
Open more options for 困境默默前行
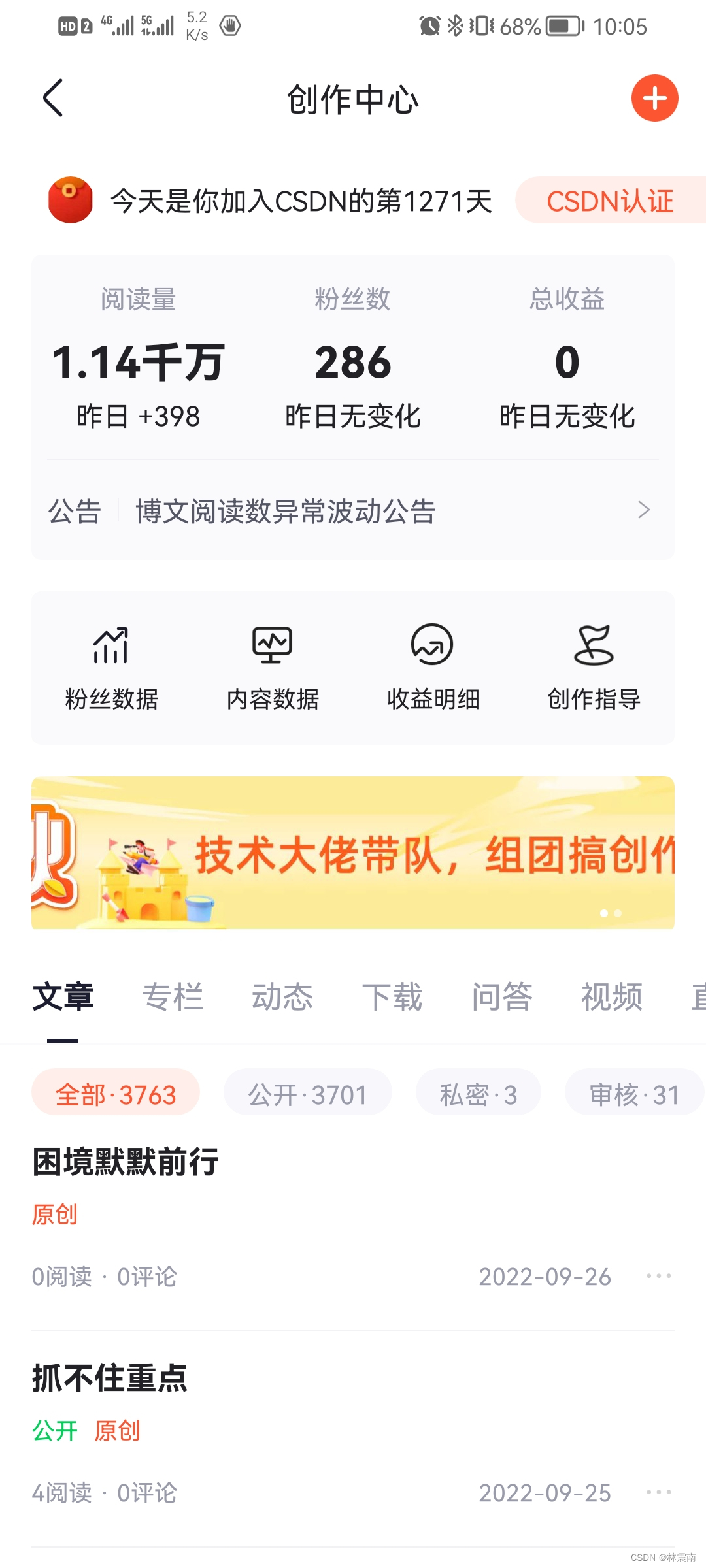658,1276
